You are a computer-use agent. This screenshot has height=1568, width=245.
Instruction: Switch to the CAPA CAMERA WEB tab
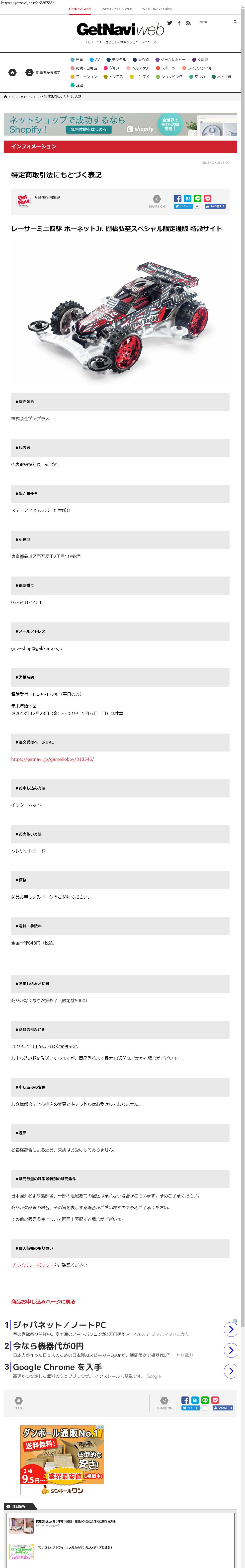pos(116,9)
